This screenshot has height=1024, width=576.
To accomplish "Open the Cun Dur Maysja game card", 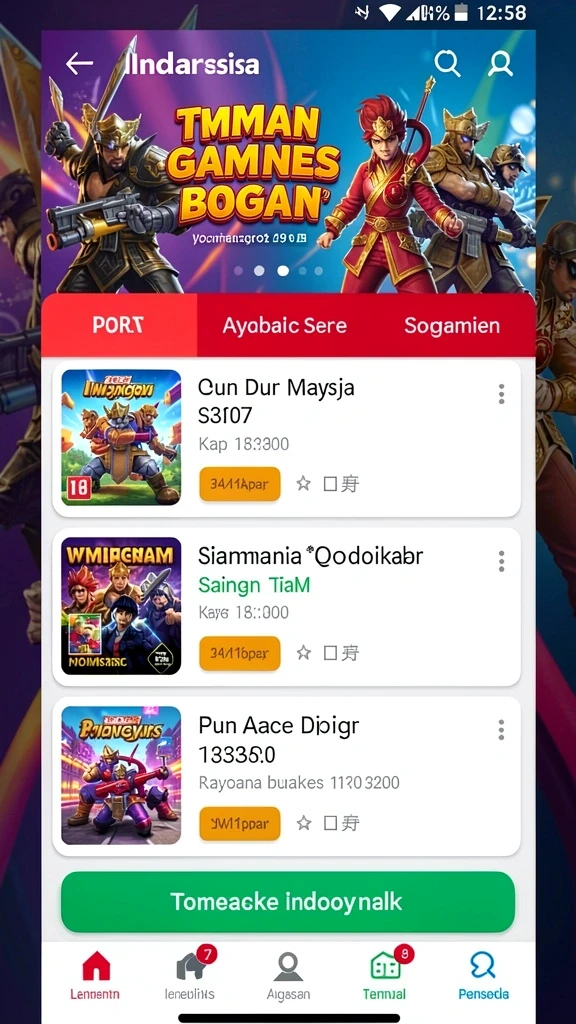I will coord(286,438).
